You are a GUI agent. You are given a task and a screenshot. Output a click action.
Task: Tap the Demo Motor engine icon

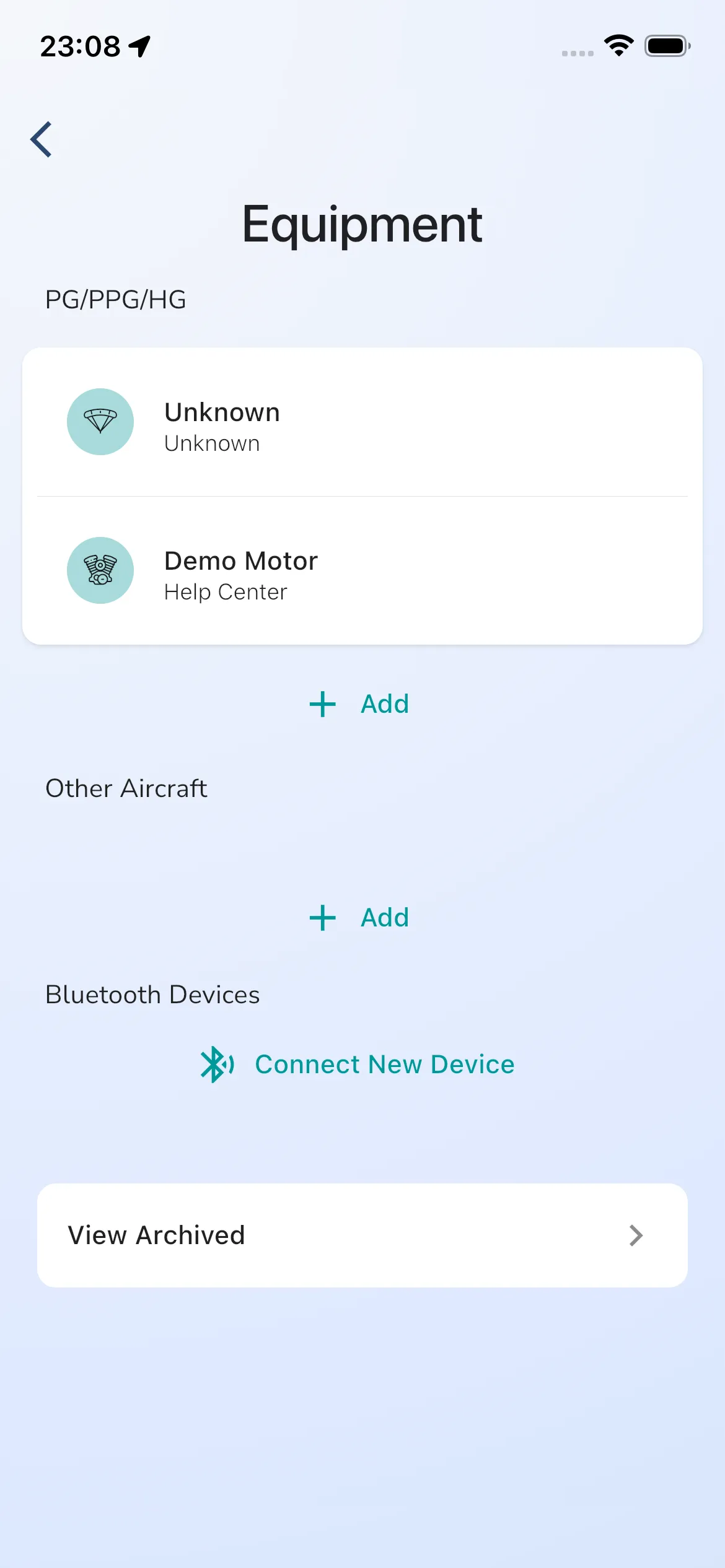[x=100, y=570]
